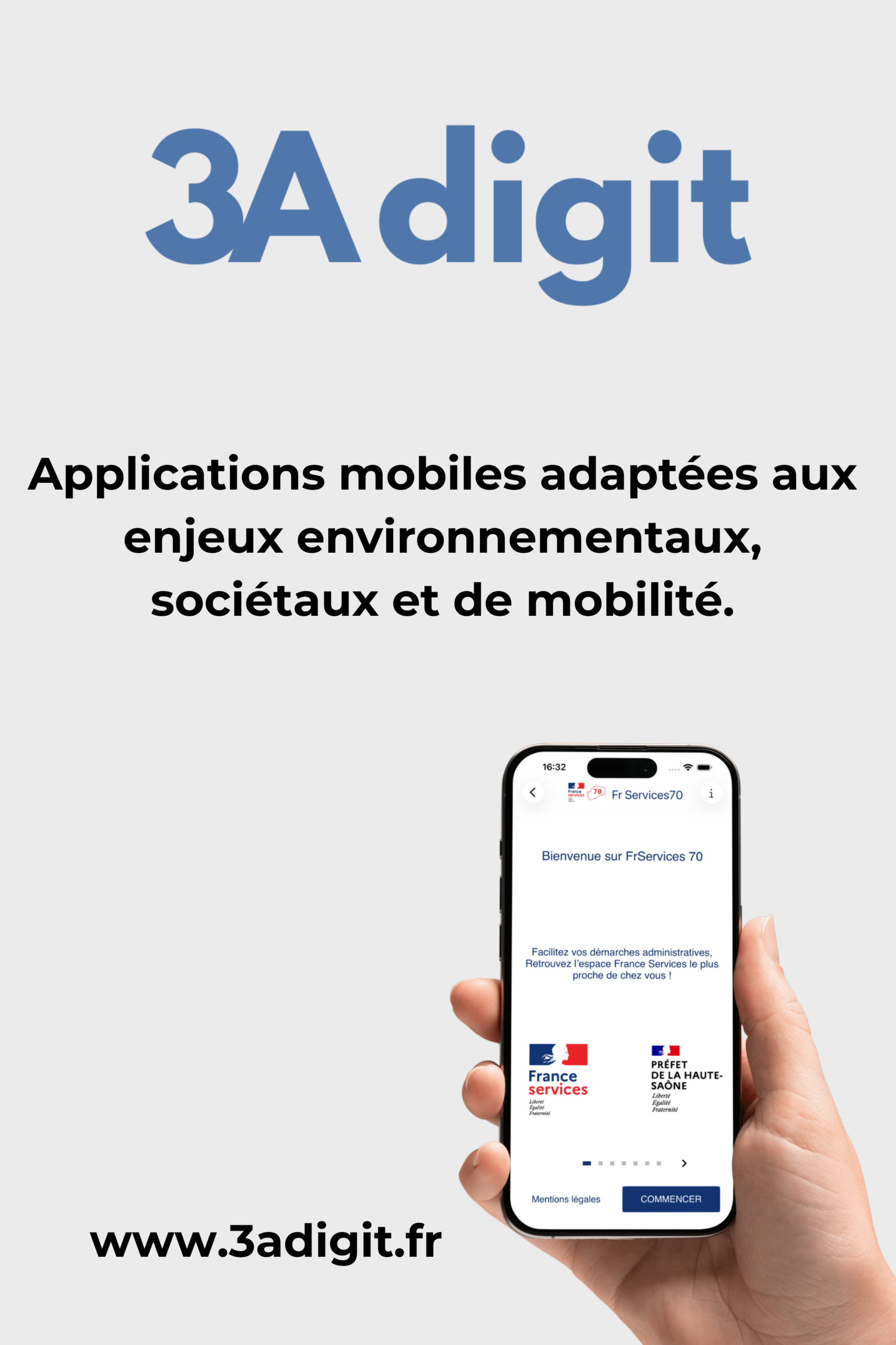Tap the Wi-Fi icon in the status bar
Screen dimensions: 896x1345
(689, 767)
